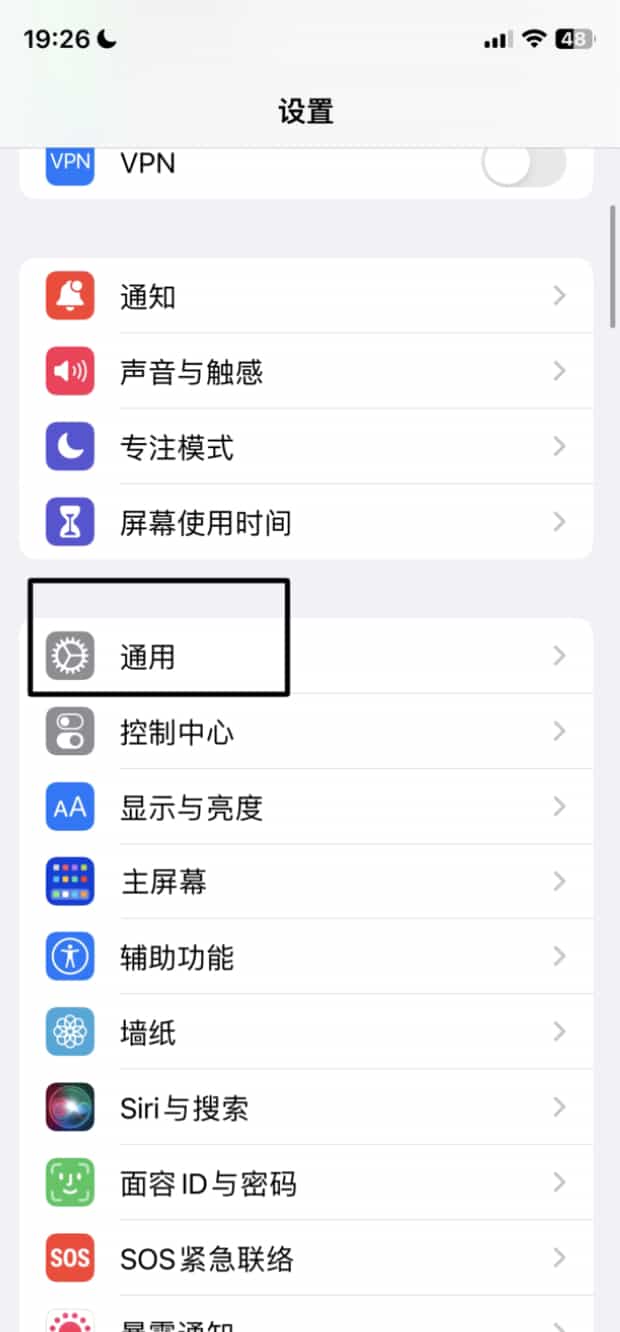The width and height of the screenshot is (620, 1332).
Task: Open 面容ID与密码 settings
Action: click(306, 1182)
